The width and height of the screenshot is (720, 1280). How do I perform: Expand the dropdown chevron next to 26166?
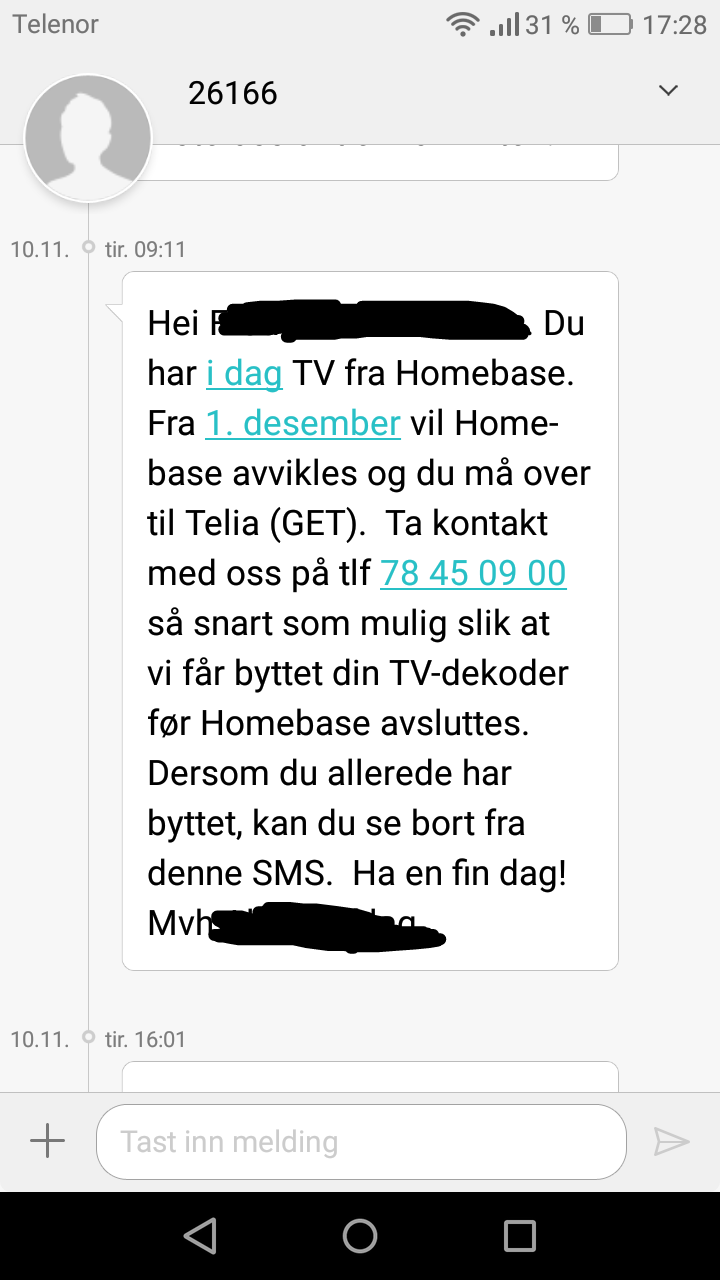click(668, 91)
